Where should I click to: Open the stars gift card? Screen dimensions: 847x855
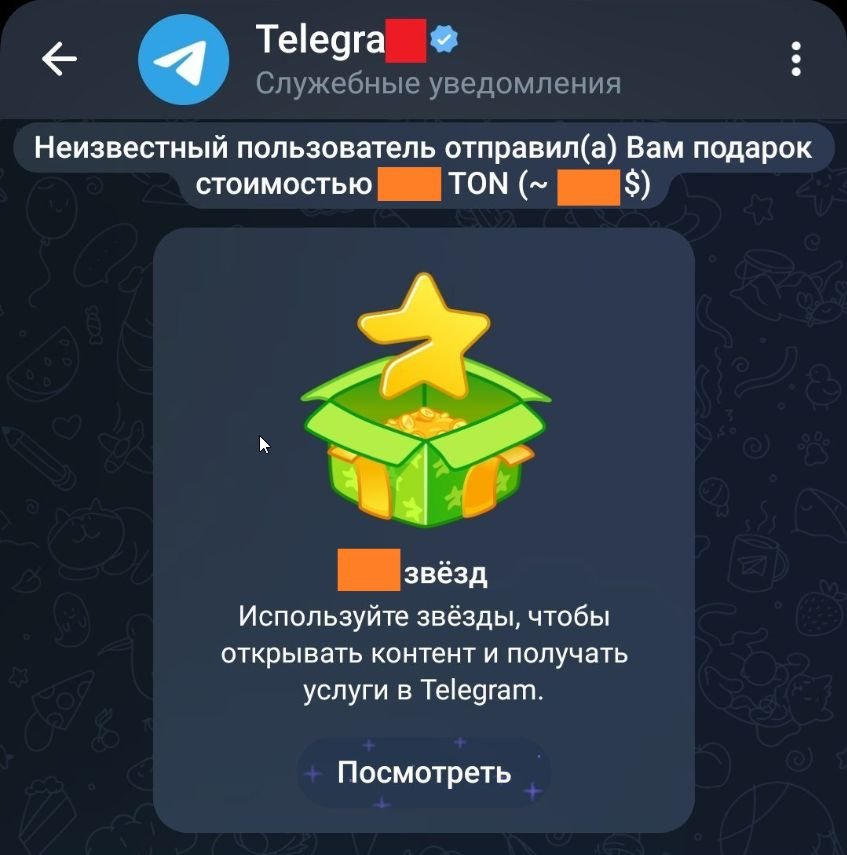pos(424,420)
